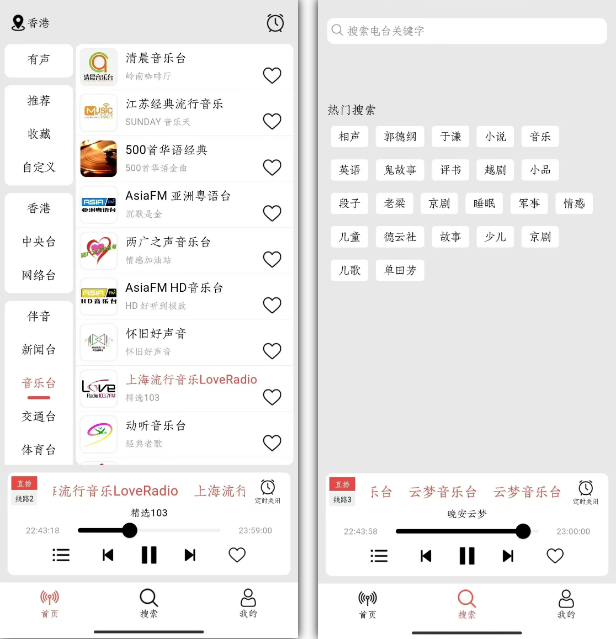616x639 pixels.
Task: Select the 新闻台 sidebar category
Action: coord(39,350)
